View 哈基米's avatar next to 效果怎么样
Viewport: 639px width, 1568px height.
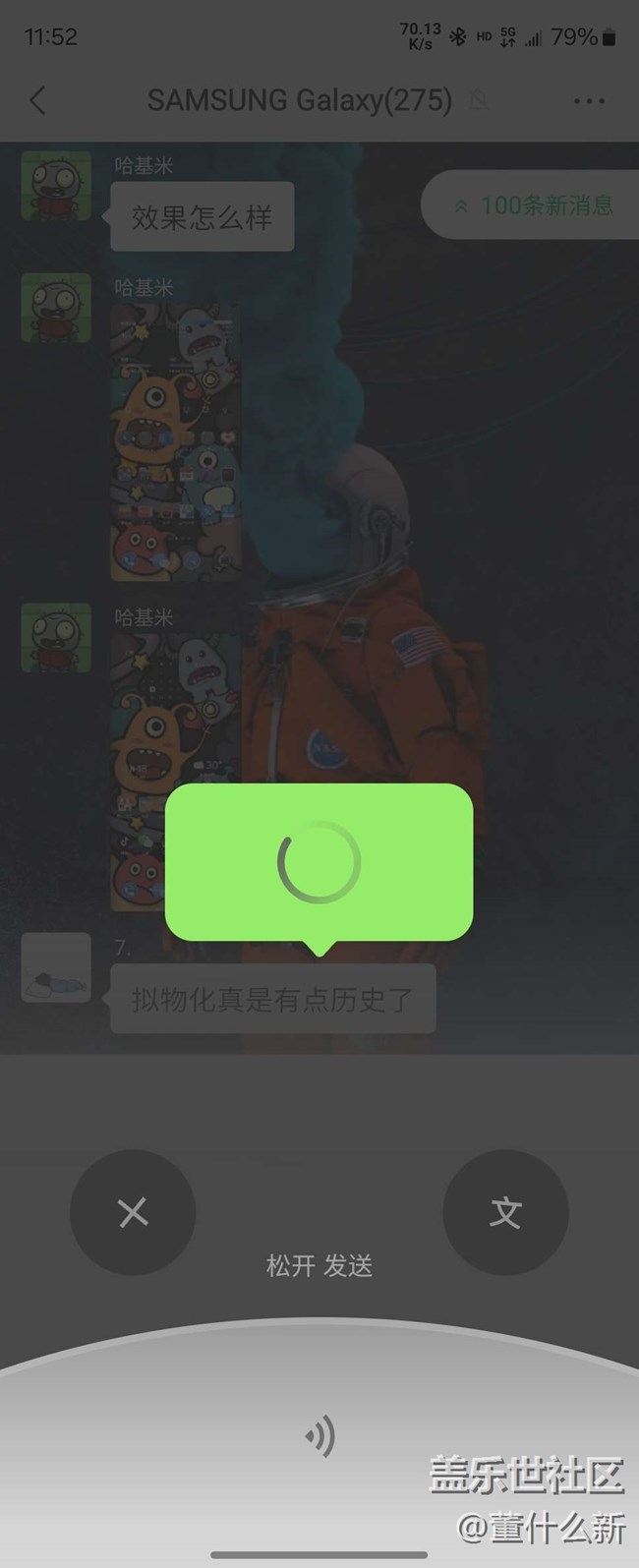(x=56, y=186)
